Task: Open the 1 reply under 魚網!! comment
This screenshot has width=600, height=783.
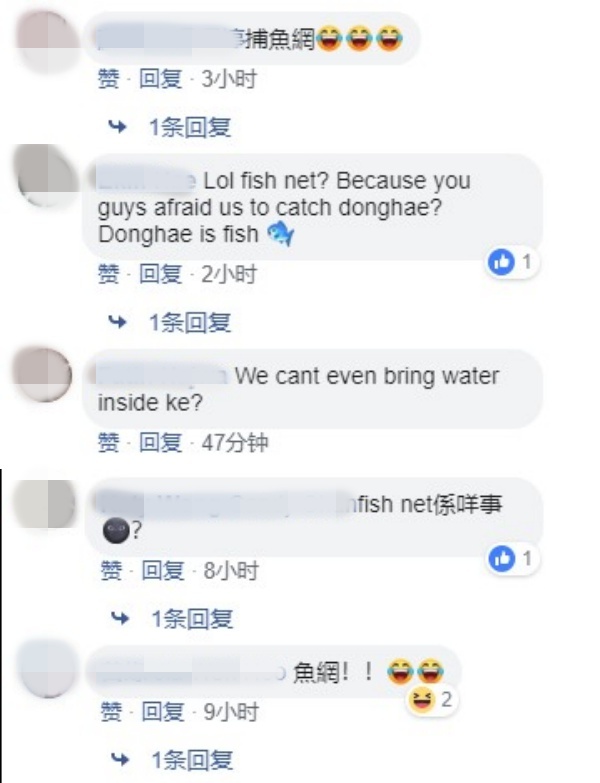Action: coord(191,760)
